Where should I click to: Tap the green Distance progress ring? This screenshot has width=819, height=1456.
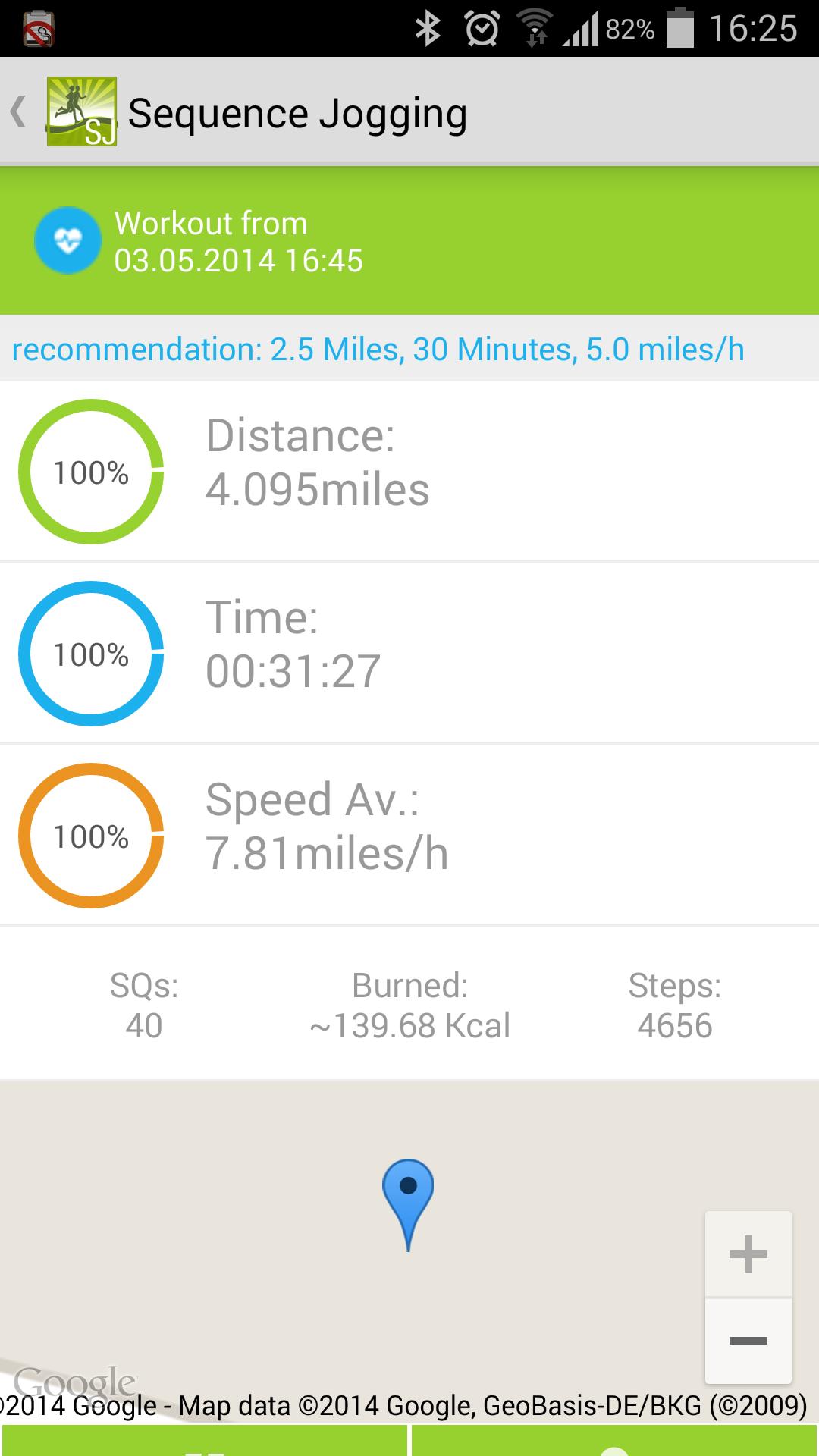pos(91,473)
